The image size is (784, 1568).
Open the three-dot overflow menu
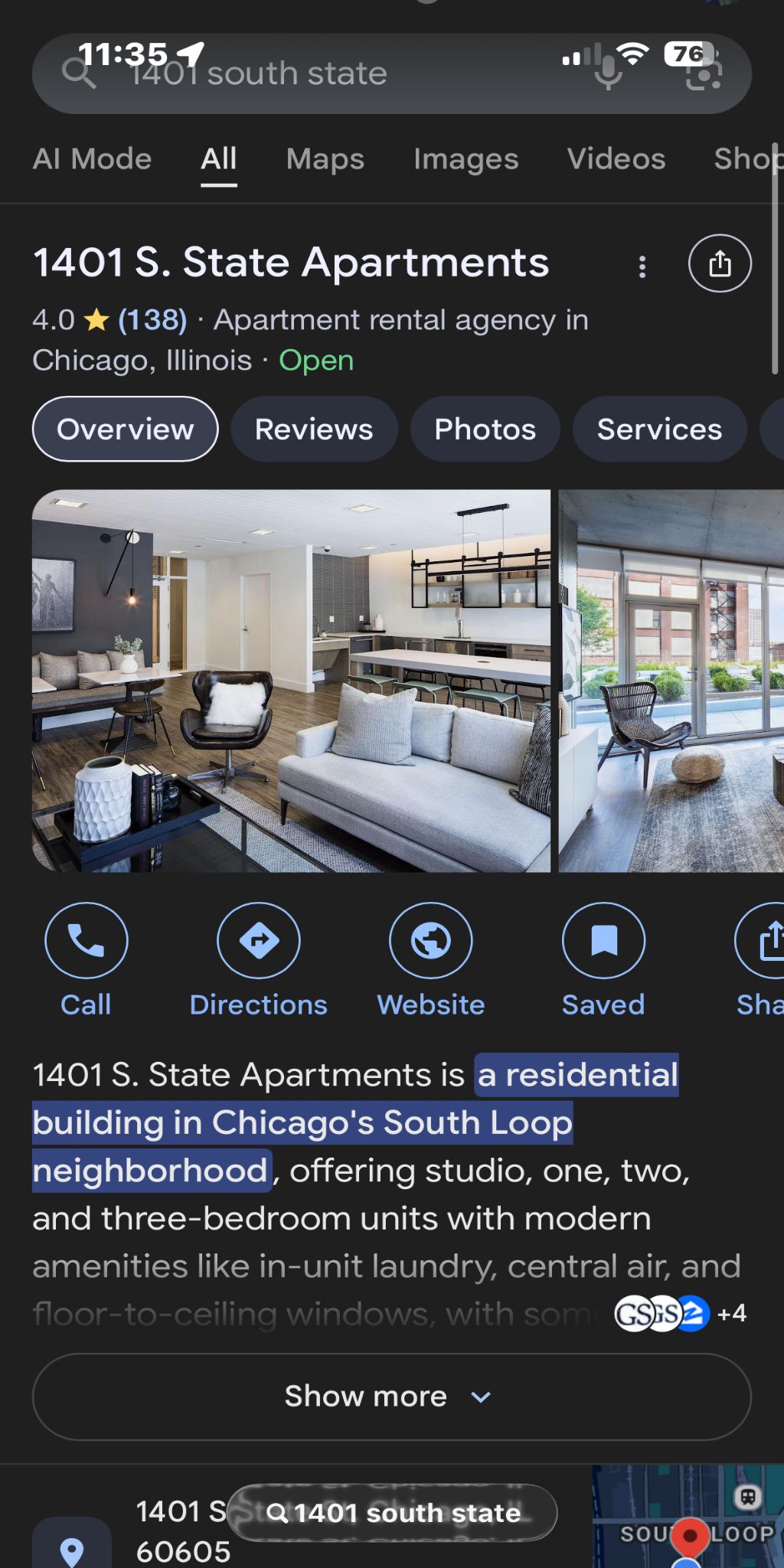tap(642, 266)
